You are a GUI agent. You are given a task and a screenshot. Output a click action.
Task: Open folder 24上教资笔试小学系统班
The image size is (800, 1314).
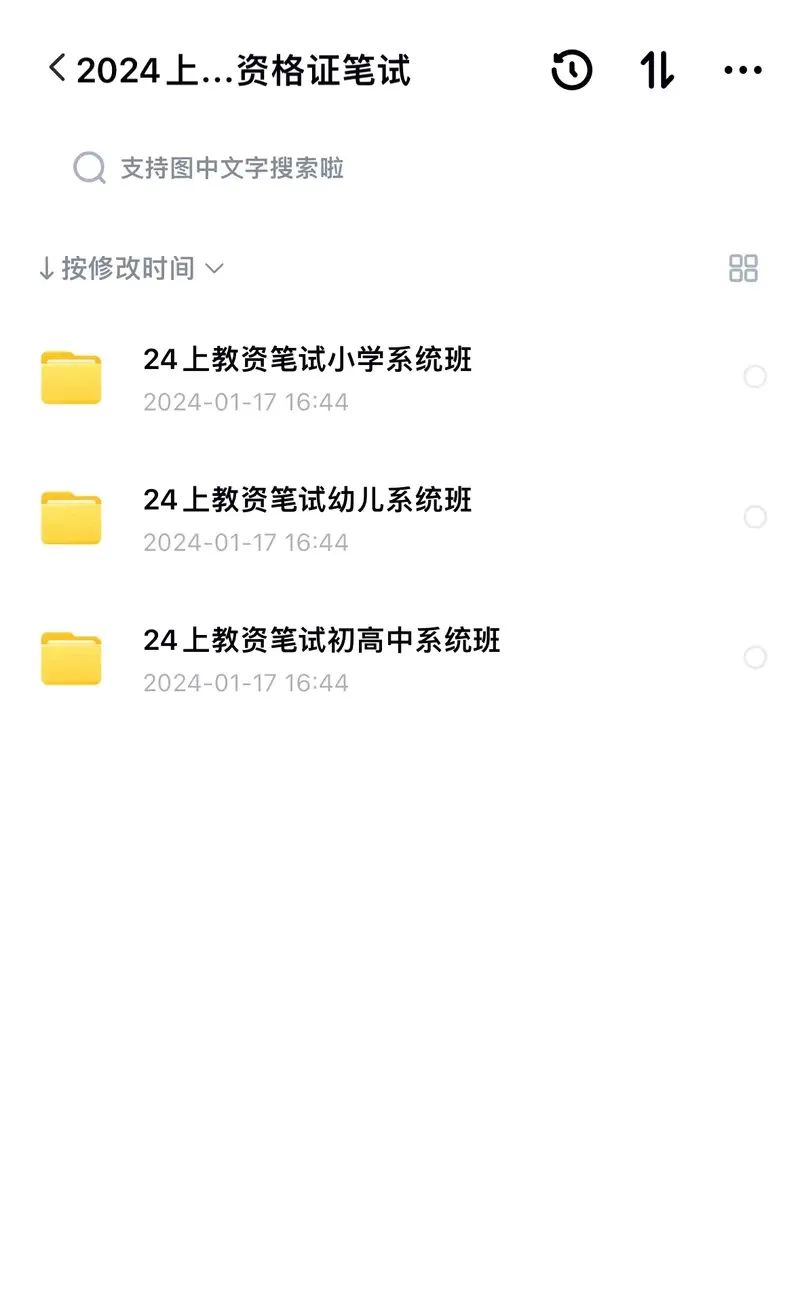pos(400,378)
